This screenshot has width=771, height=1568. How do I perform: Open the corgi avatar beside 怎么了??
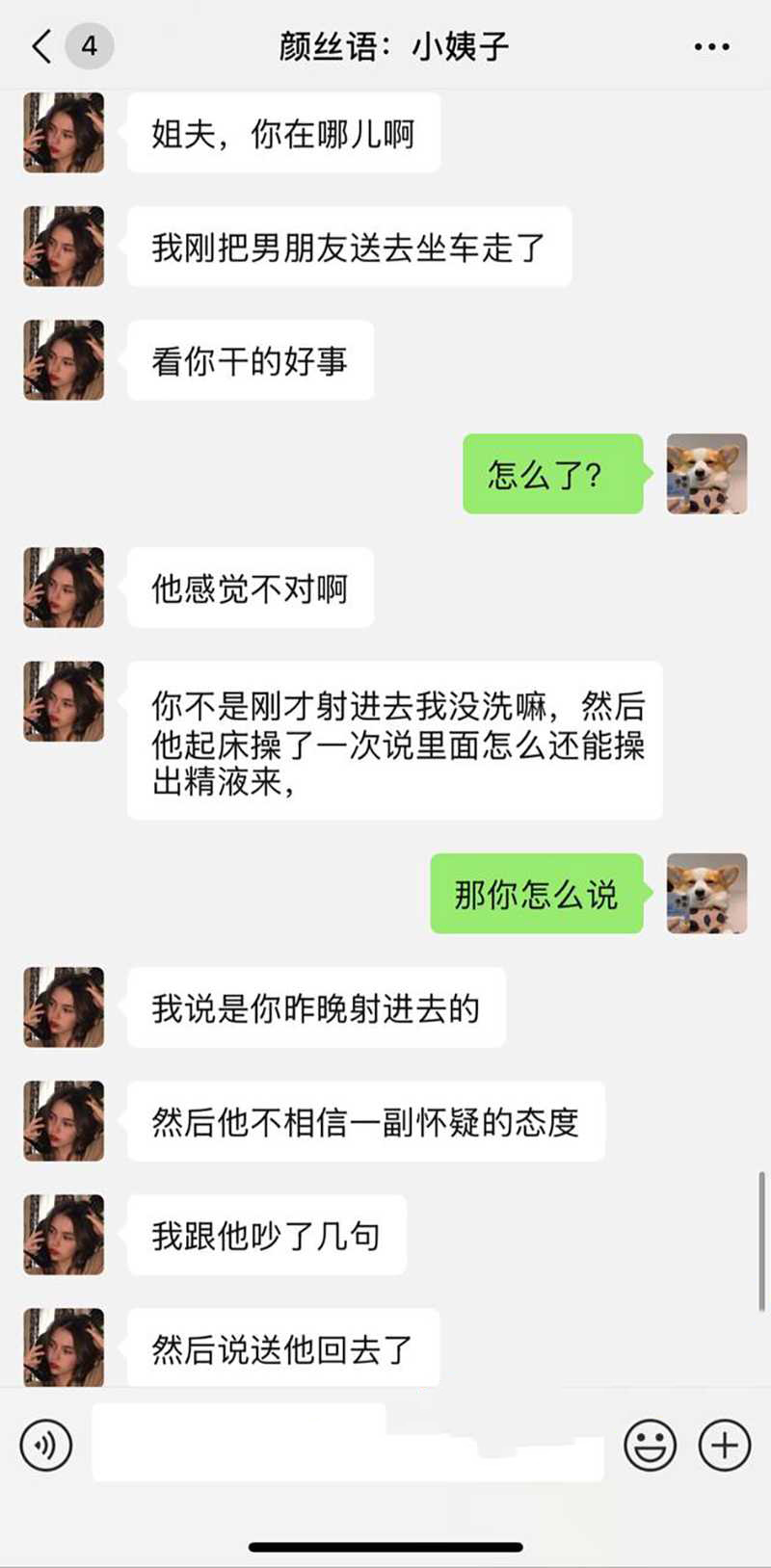pos(706,473)
